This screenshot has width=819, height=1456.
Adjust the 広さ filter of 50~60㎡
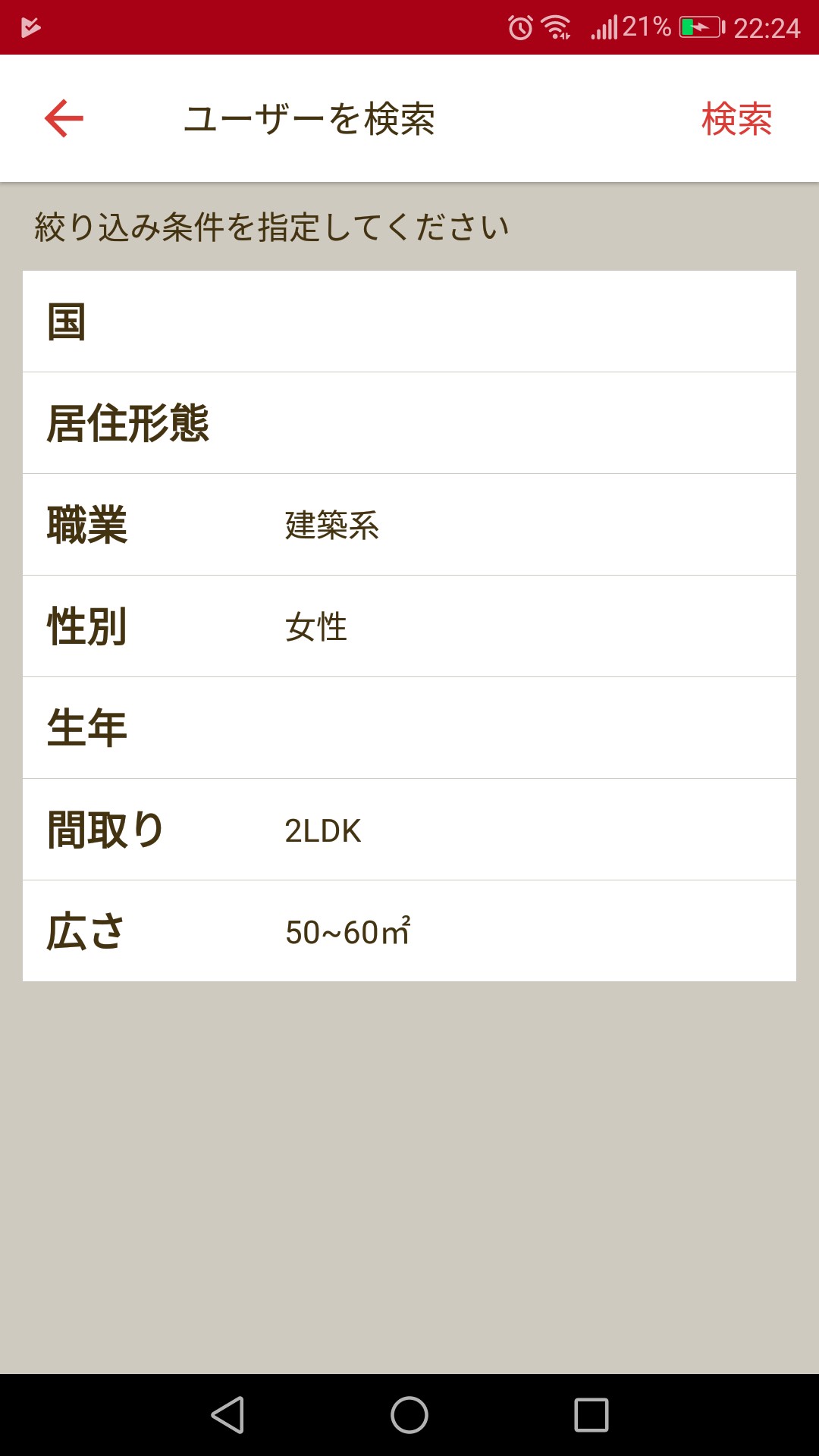(x=409, y=931)
